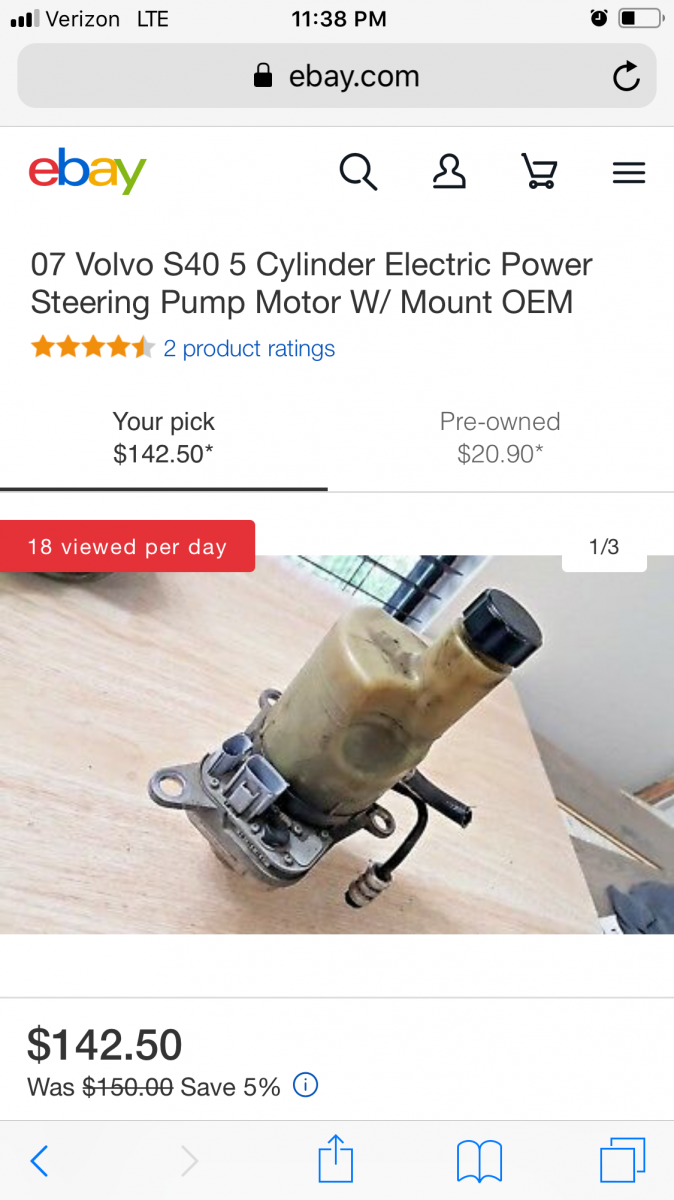Go to eBay home via logo
Viewport: 674px width, 1200px height.
[87, 172]
